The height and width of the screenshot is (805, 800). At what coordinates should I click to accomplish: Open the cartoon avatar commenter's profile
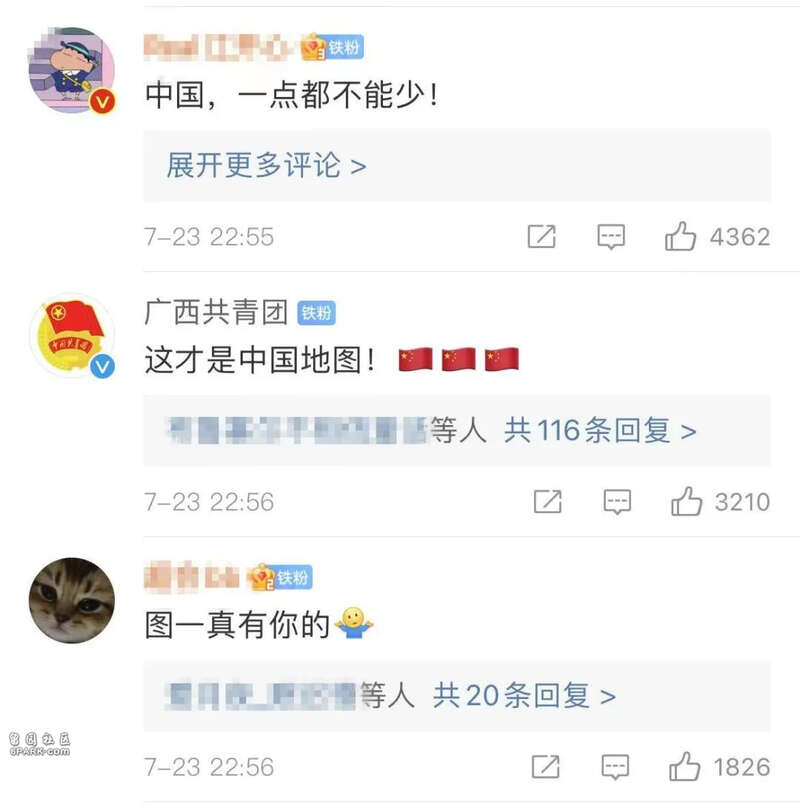[x=71, y=71]
